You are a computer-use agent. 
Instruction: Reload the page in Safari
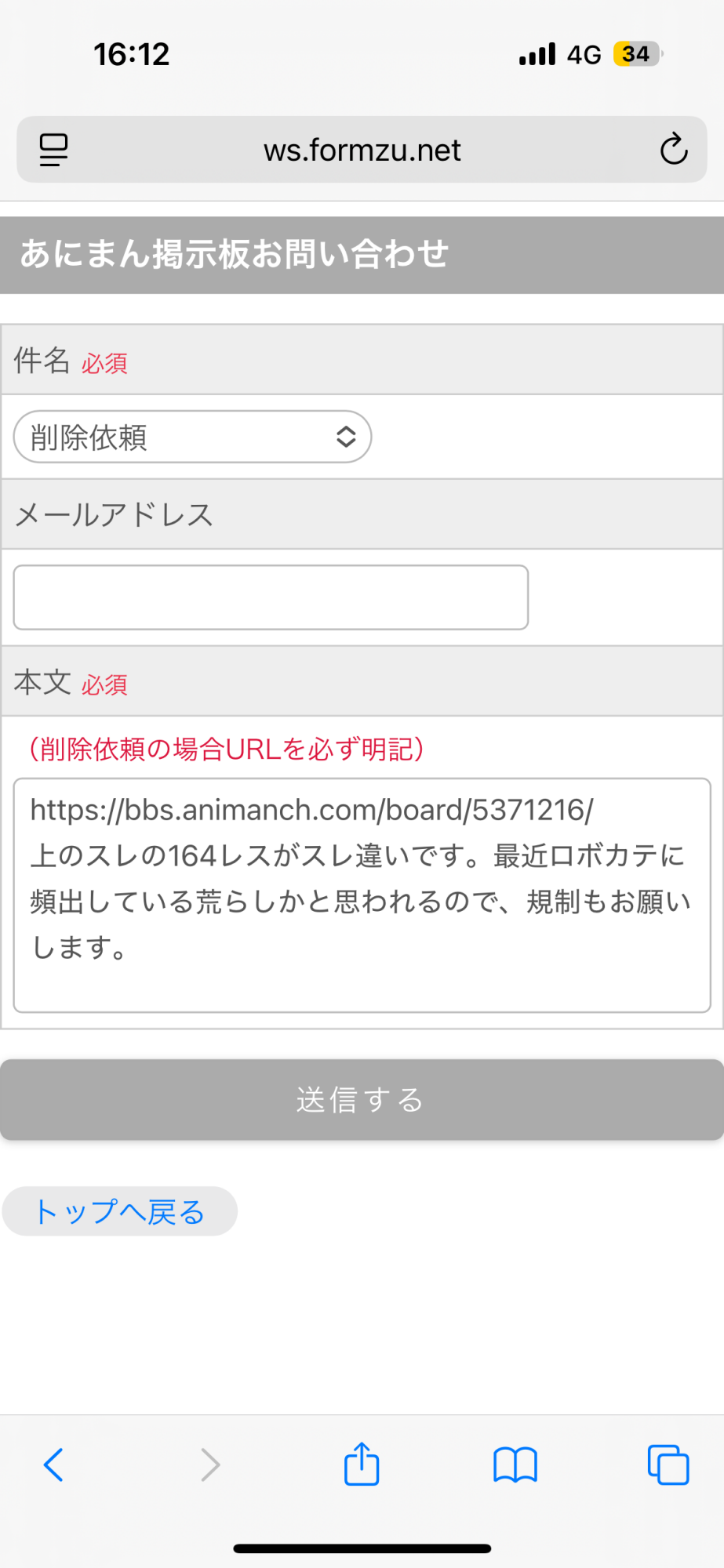click(x=673, y=149)
